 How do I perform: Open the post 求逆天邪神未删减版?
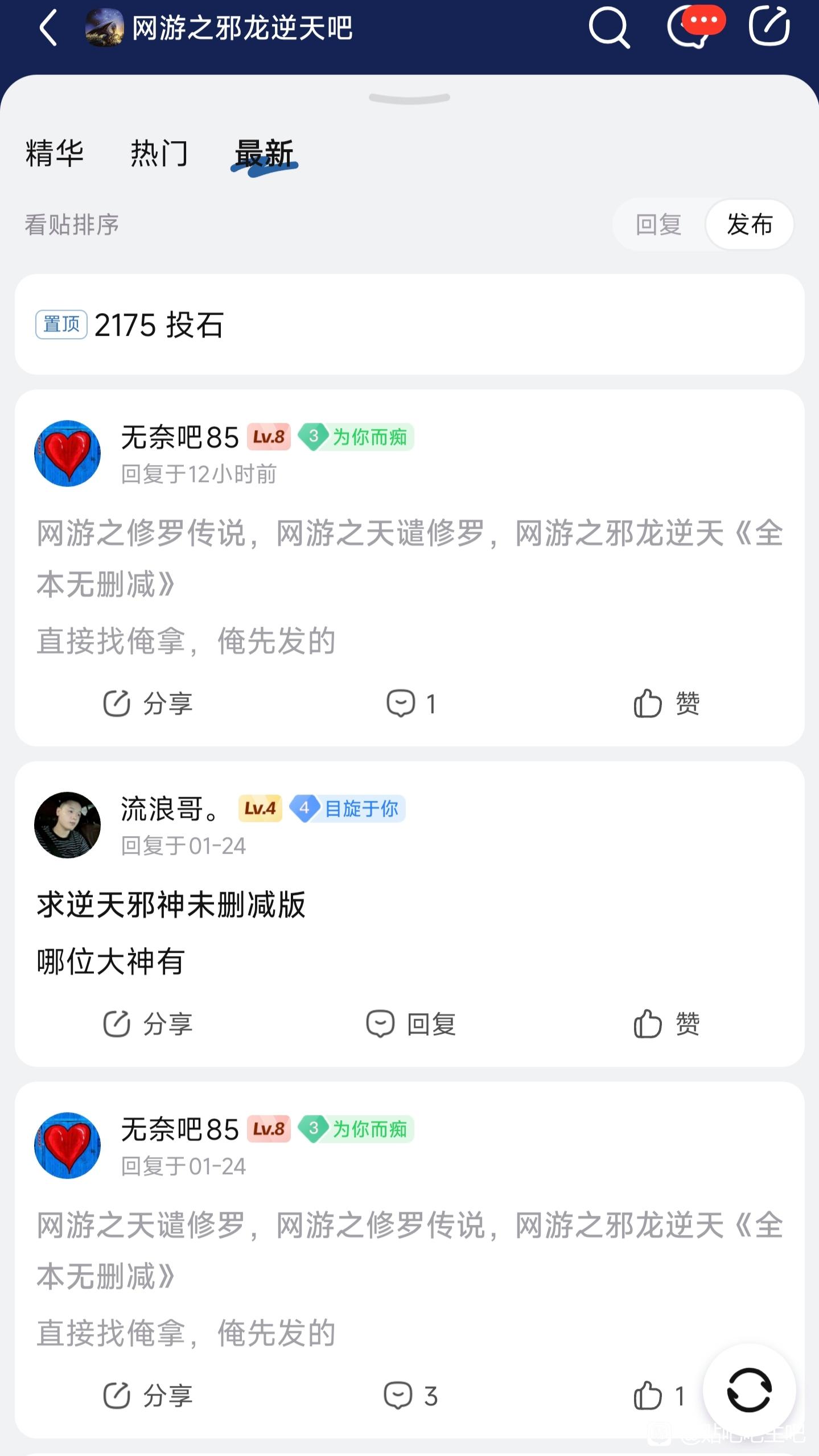(171, 904)
